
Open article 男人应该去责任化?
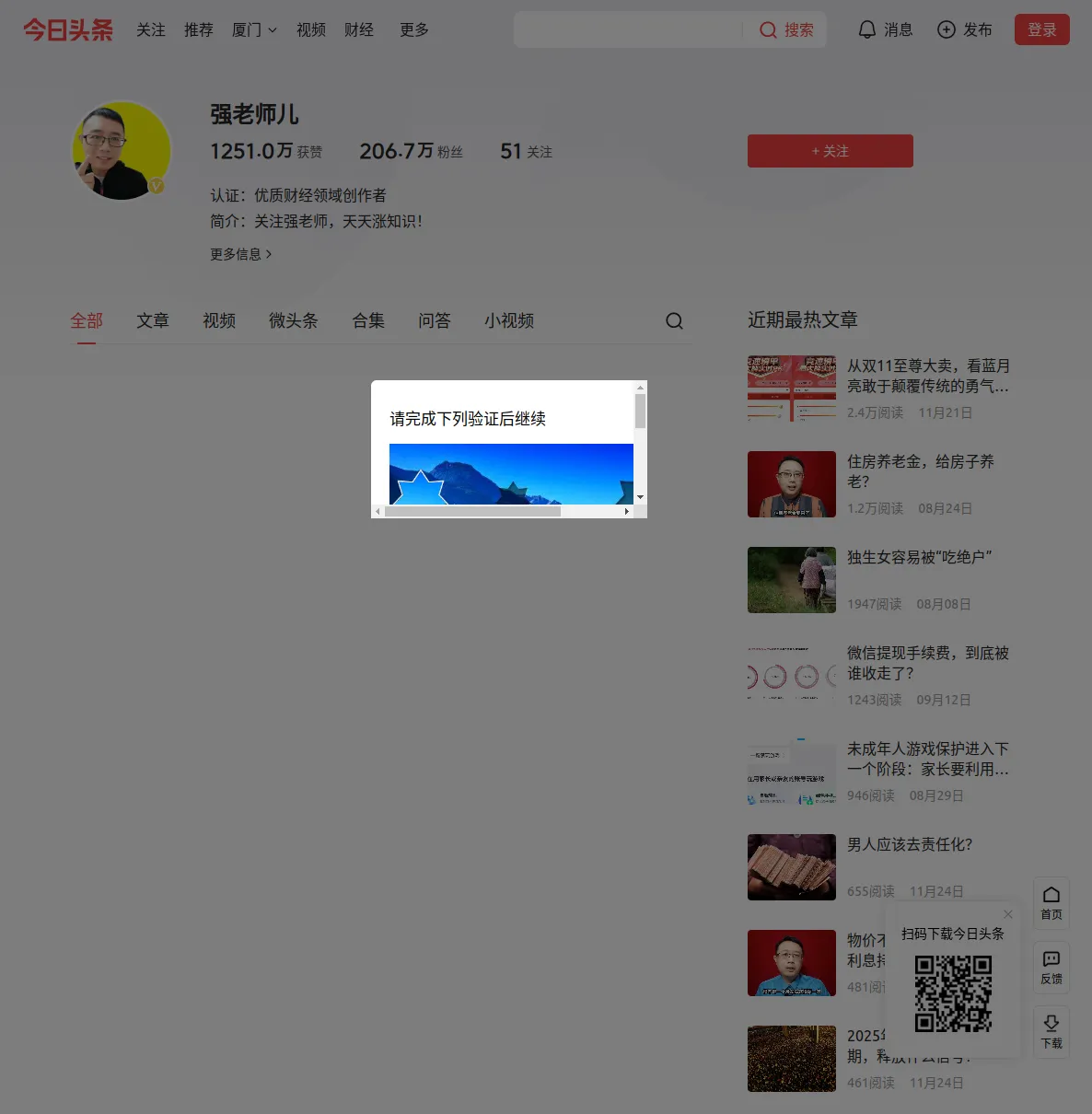point(909,844)
